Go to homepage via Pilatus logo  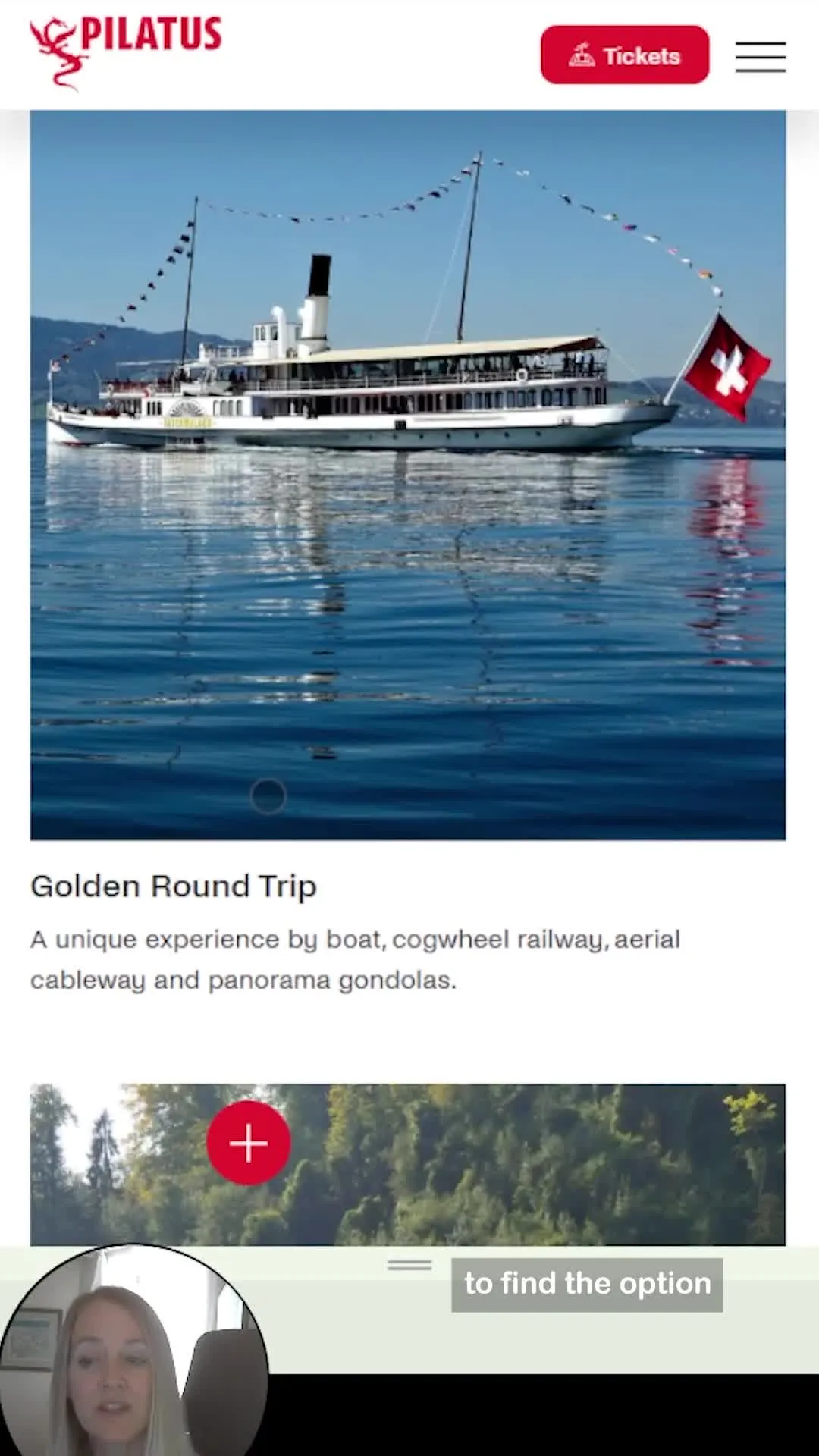point(126,52)
